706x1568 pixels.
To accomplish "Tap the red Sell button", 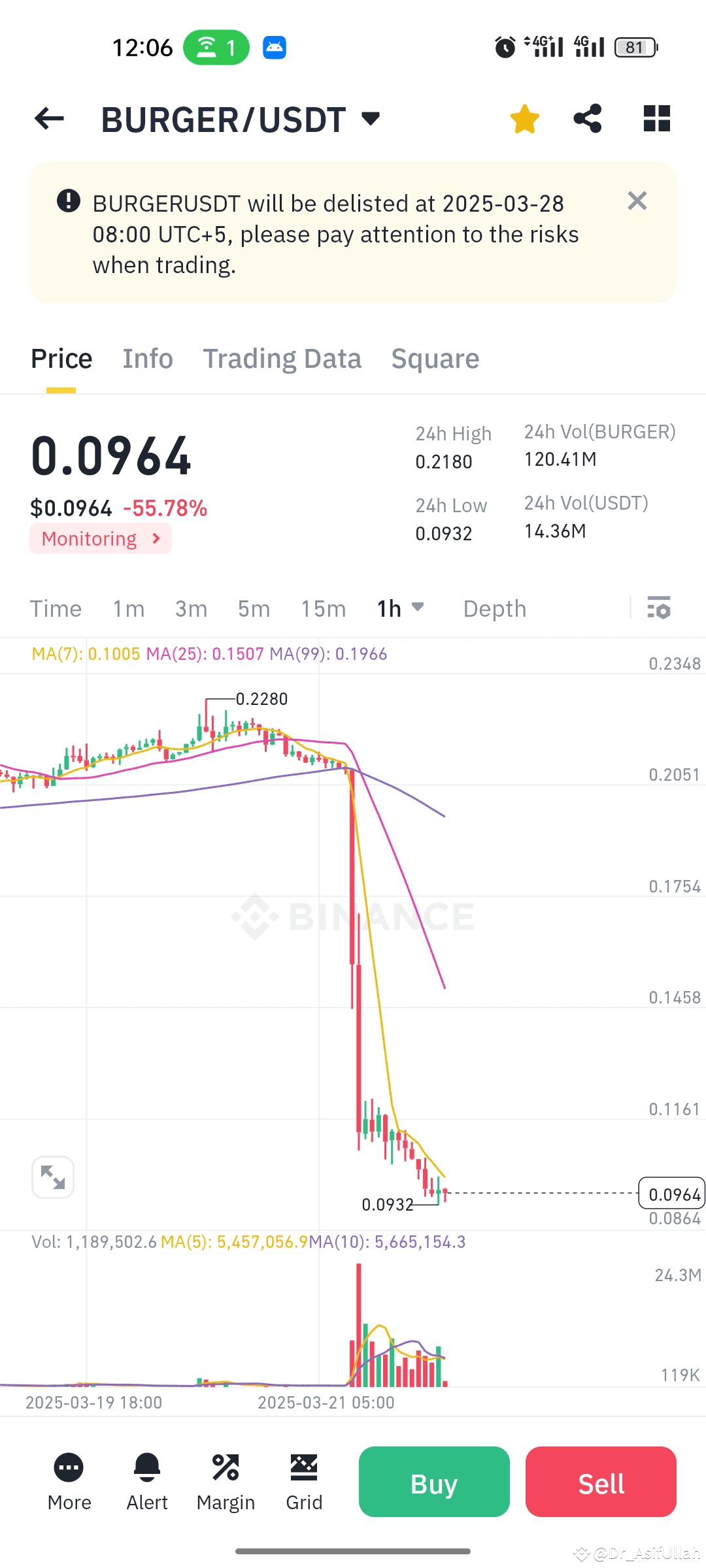I will pos(601,1482).
